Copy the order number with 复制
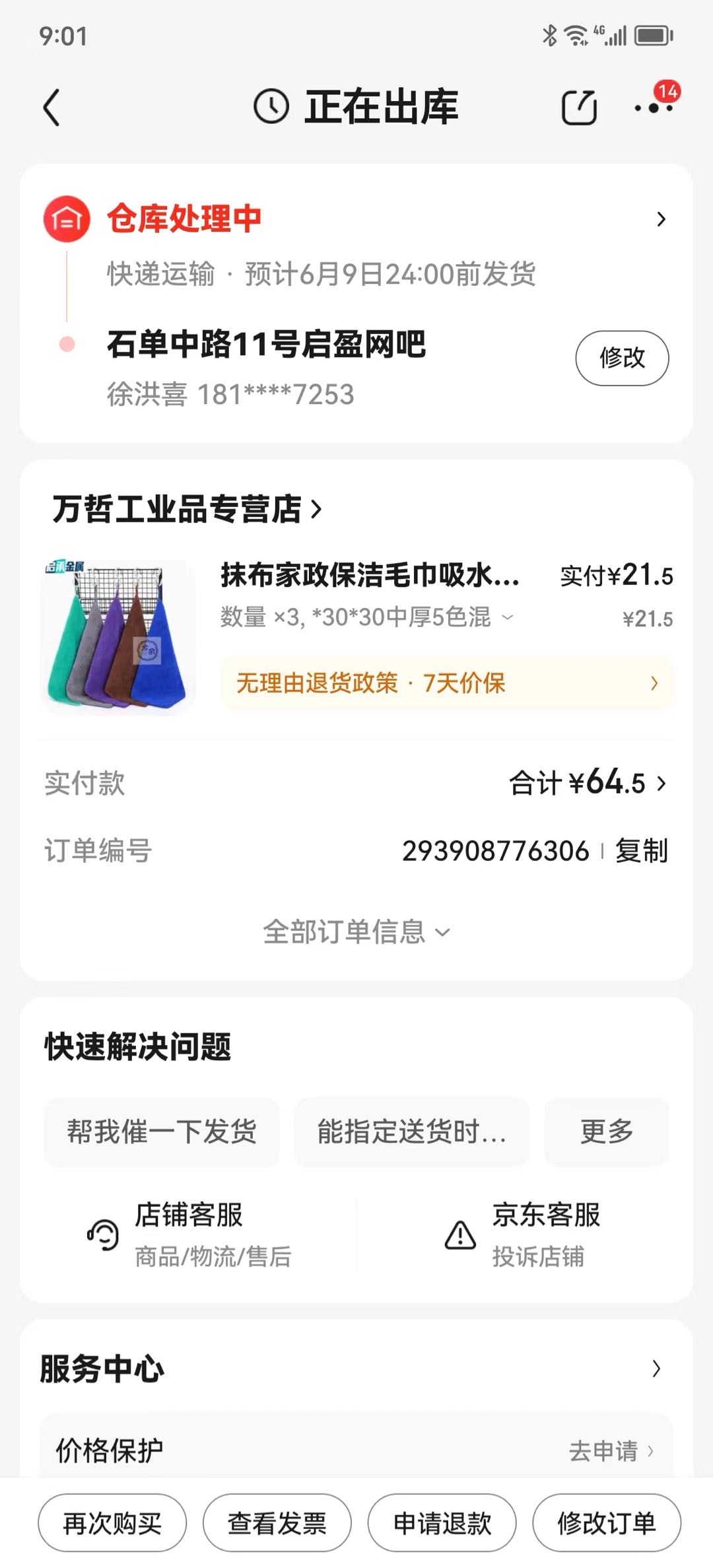The height and width of the screenshot is (1568, 713). (x=642, y=850)
